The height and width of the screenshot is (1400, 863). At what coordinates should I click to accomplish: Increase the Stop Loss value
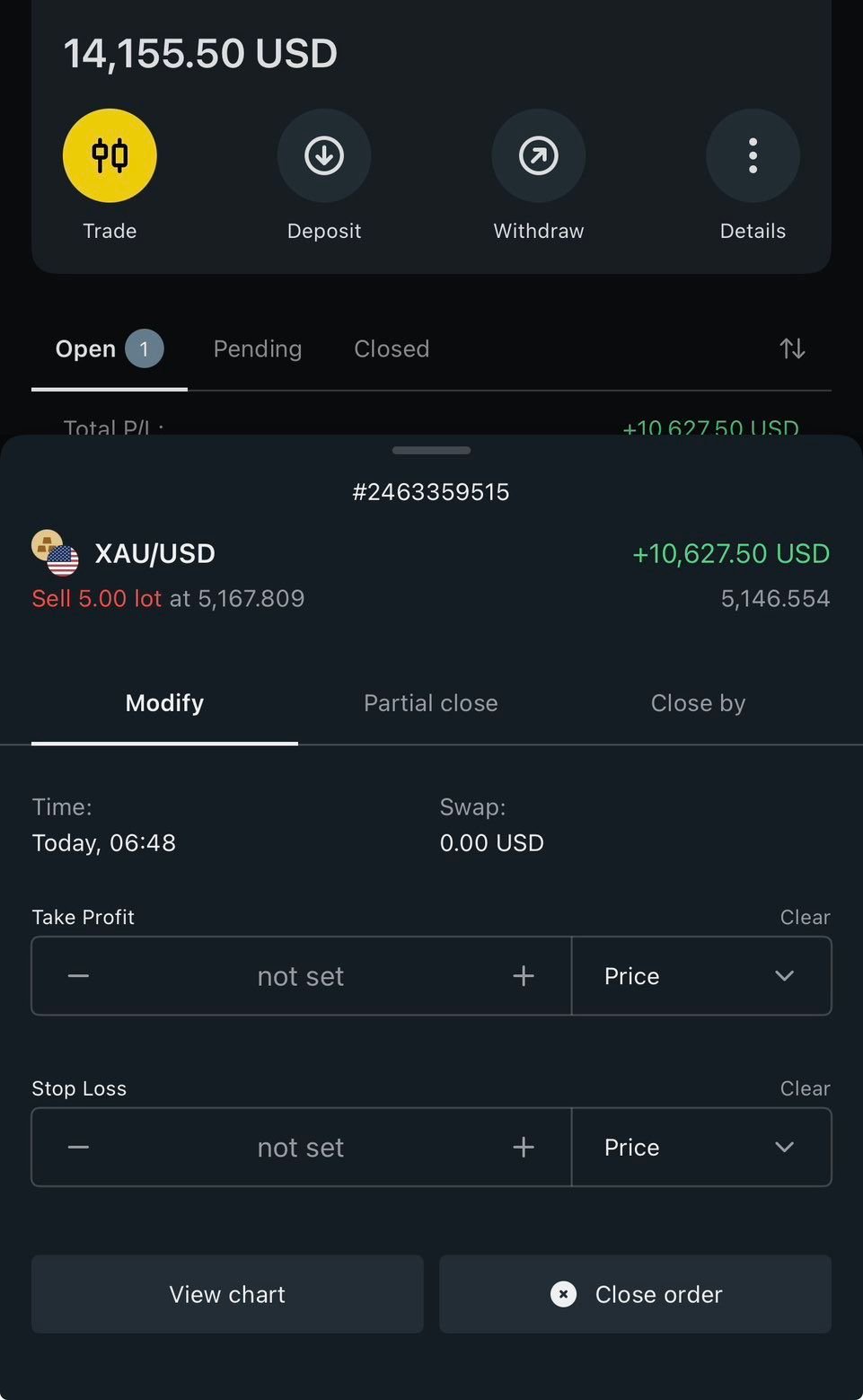524,1147
